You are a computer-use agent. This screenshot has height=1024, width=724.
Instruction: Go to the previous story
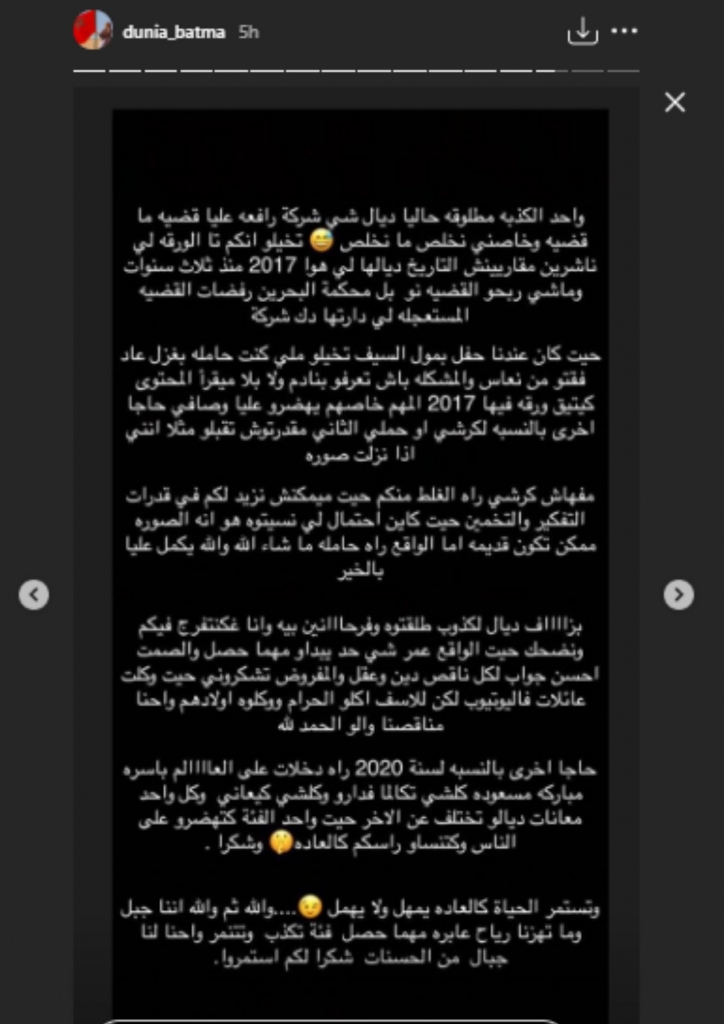tap(34, 595)
